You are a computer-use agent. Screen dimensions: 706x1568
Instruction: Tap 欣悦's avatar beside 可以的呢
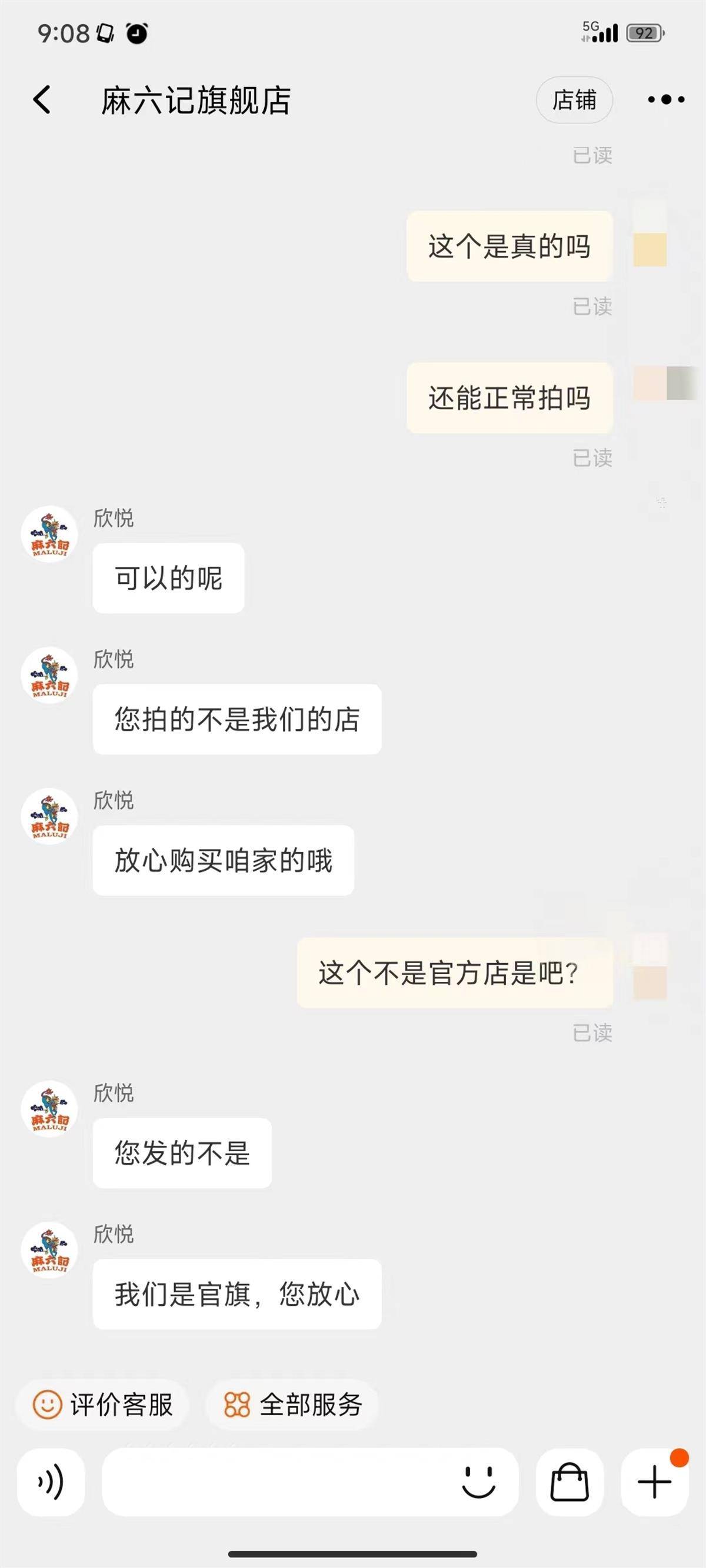pyautogui.click(x=49, y=534)
